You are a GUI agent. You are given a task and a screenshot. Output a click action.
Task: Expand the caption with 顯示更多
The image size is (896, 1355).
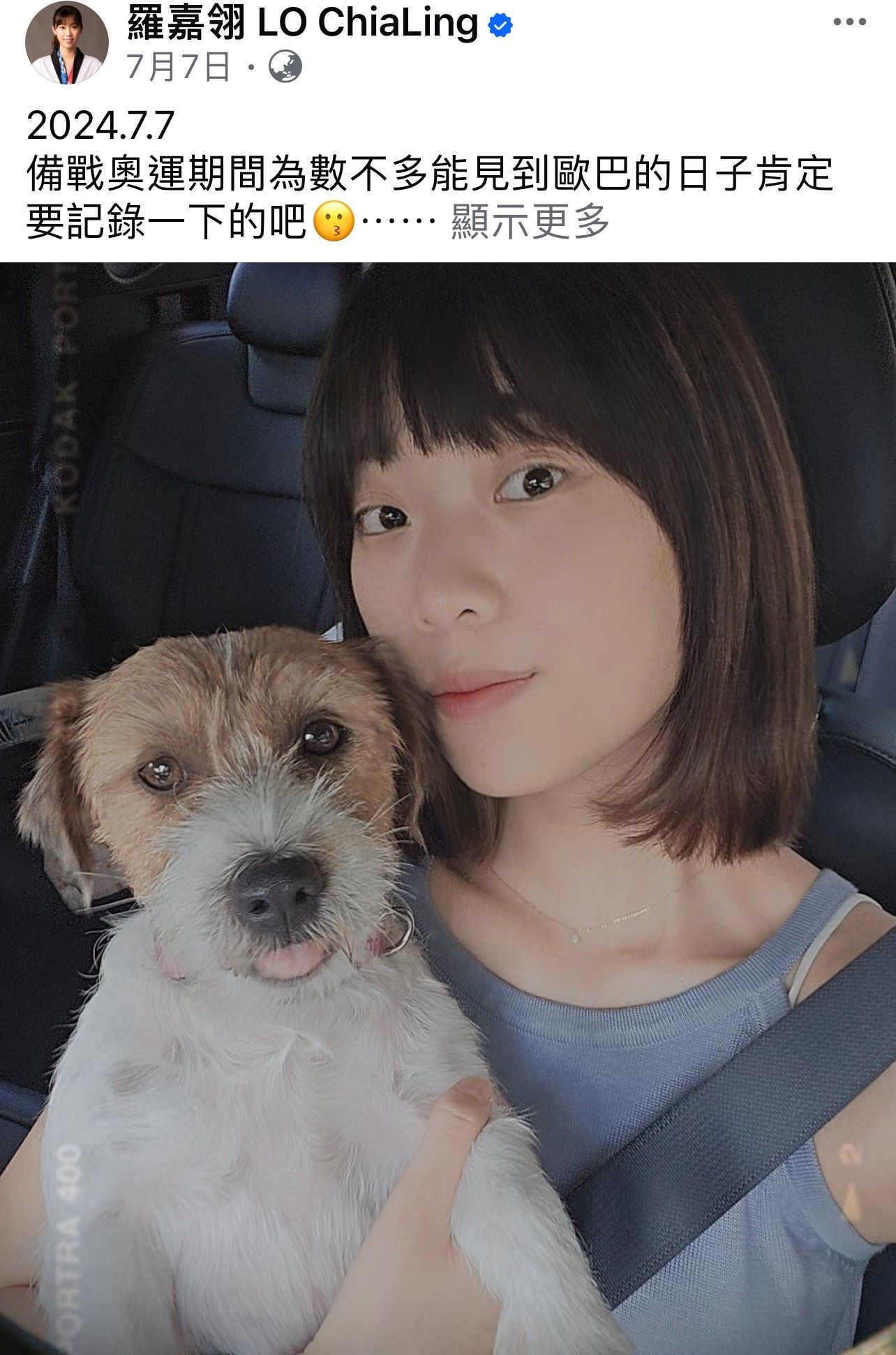click(530, 222)
